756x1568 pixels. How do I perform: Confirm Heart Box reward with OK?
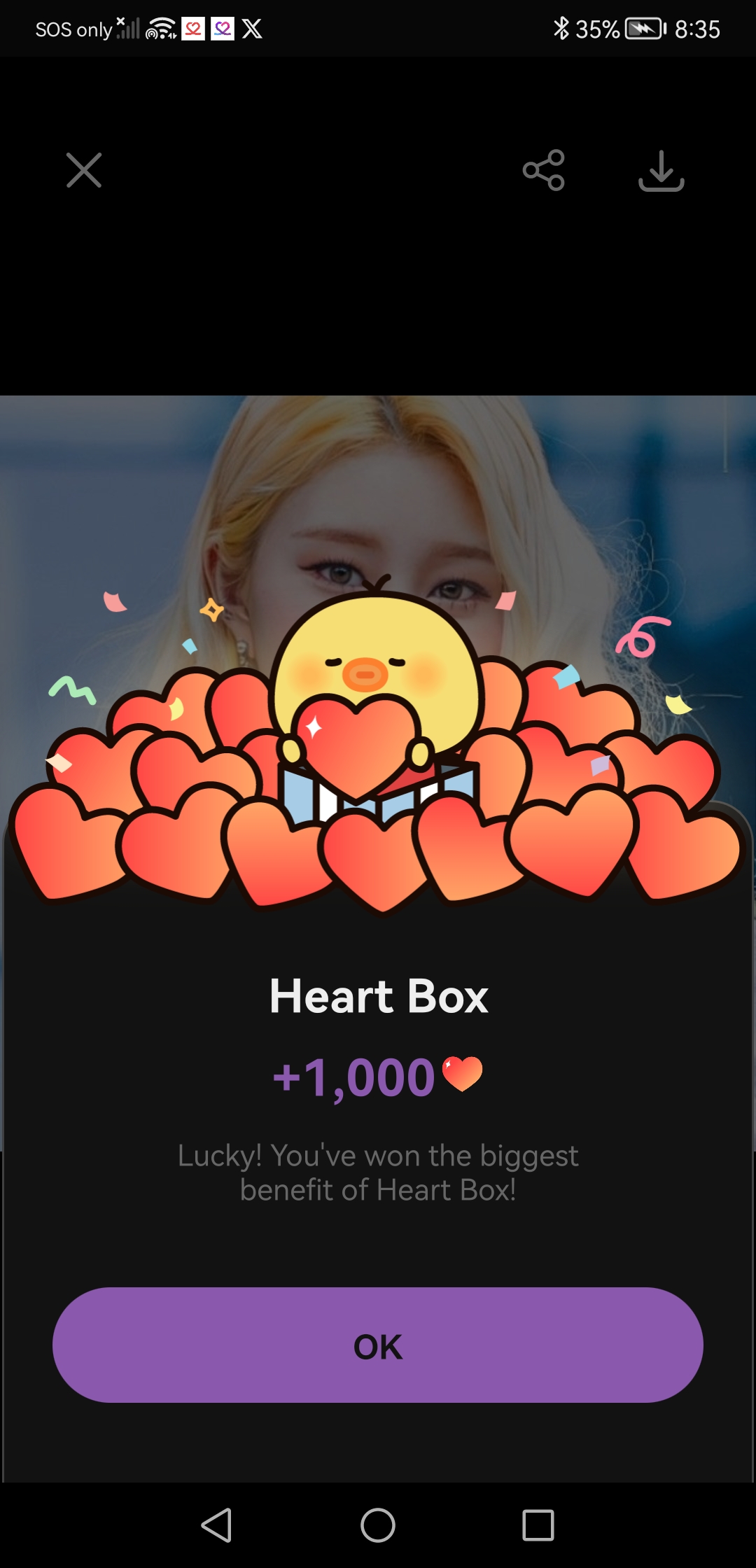coord(378,1345)
